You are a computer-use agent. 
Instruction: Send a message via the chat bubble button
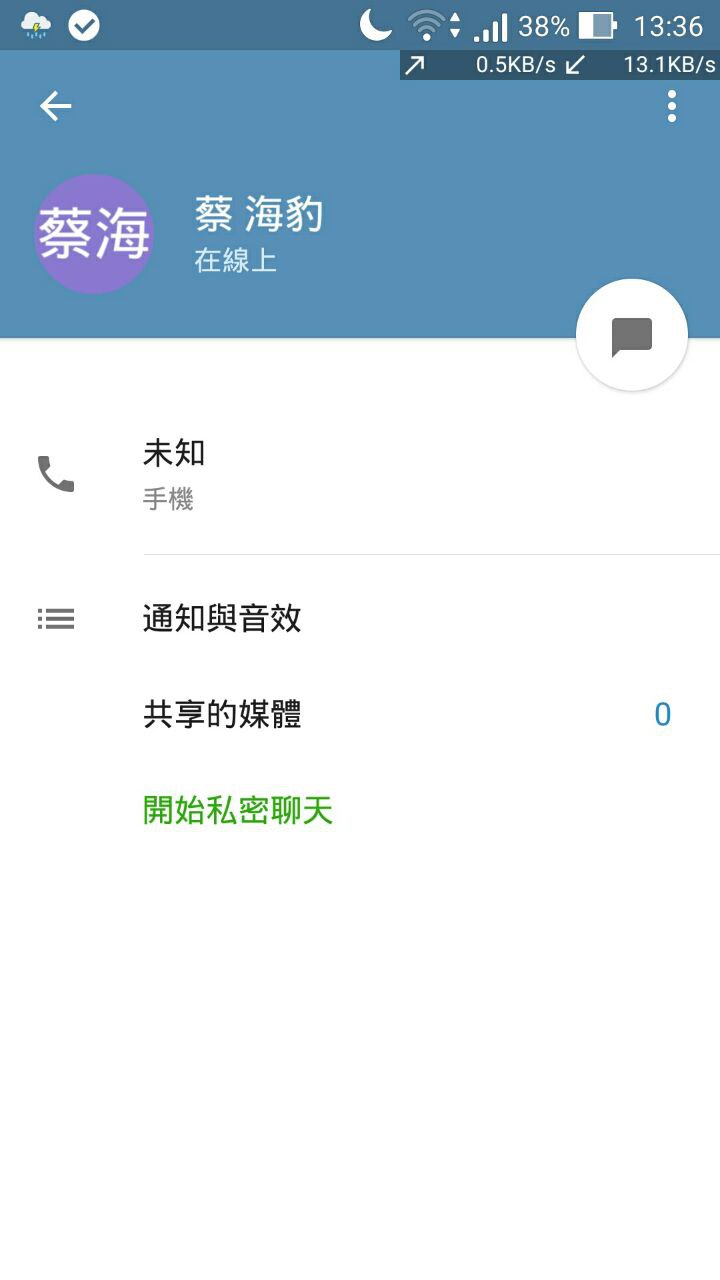pos(632,336)
